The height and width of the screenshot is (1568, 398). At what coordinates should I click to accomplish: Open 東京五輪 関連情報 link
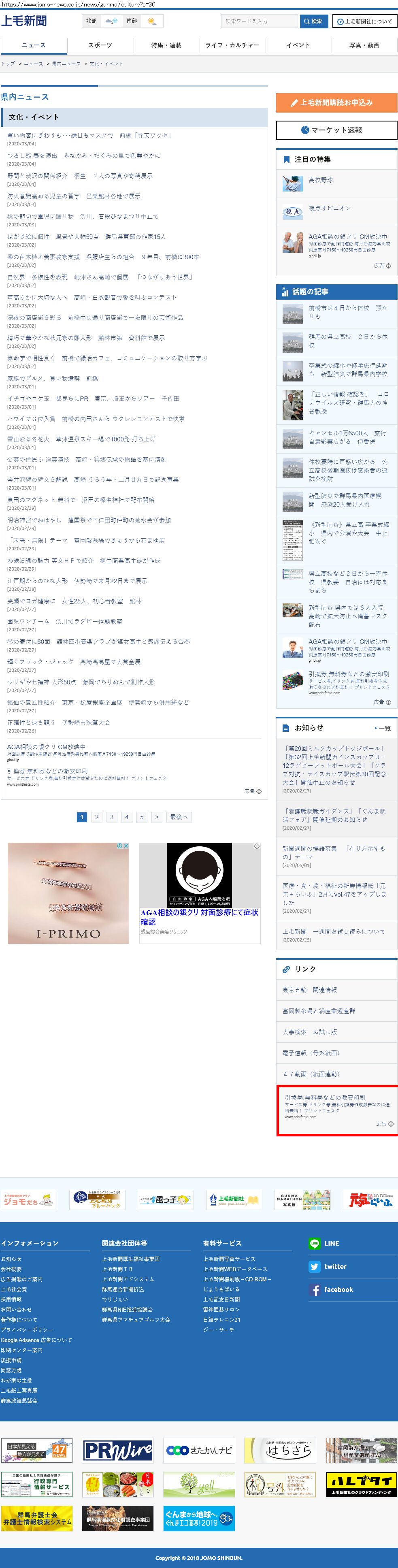coord(309,990)
